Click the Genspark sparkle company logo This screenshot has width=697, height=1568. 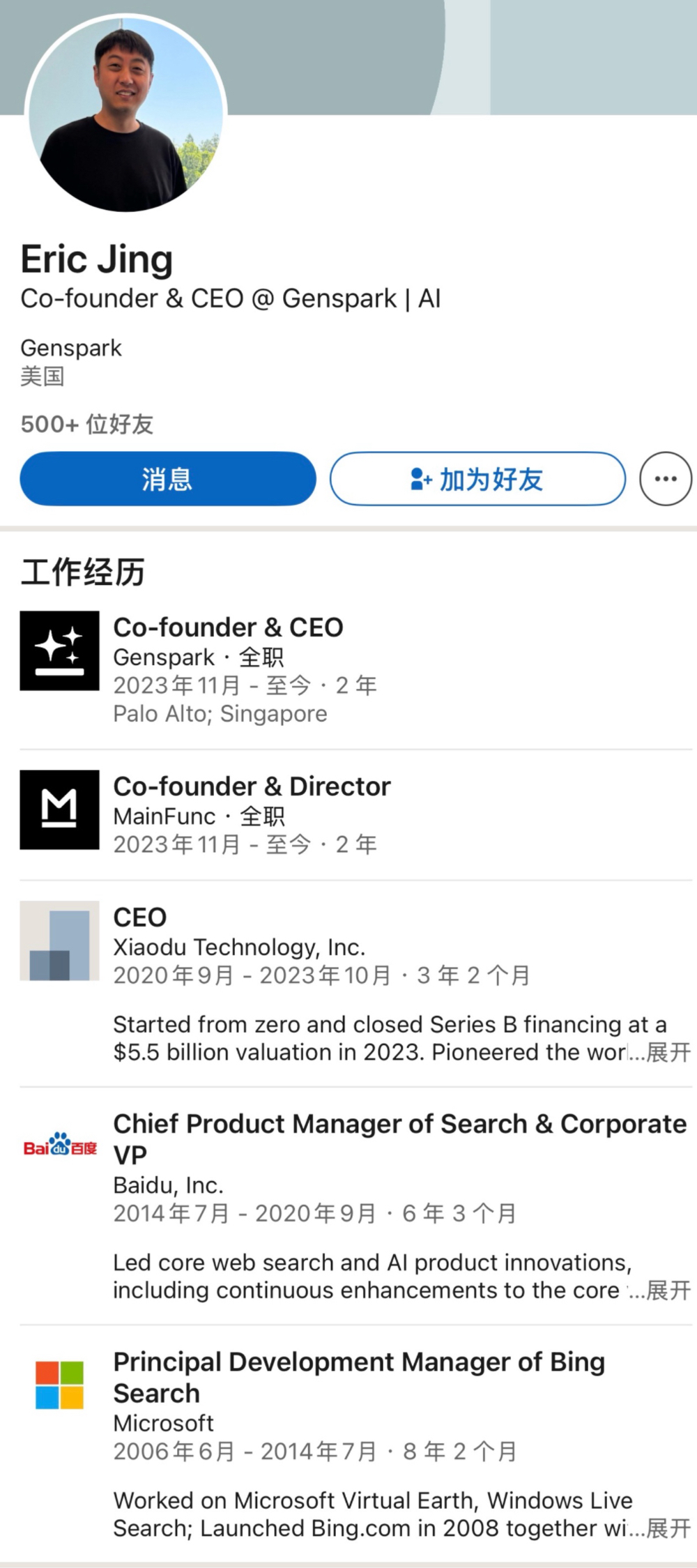(x=59, y=652)
